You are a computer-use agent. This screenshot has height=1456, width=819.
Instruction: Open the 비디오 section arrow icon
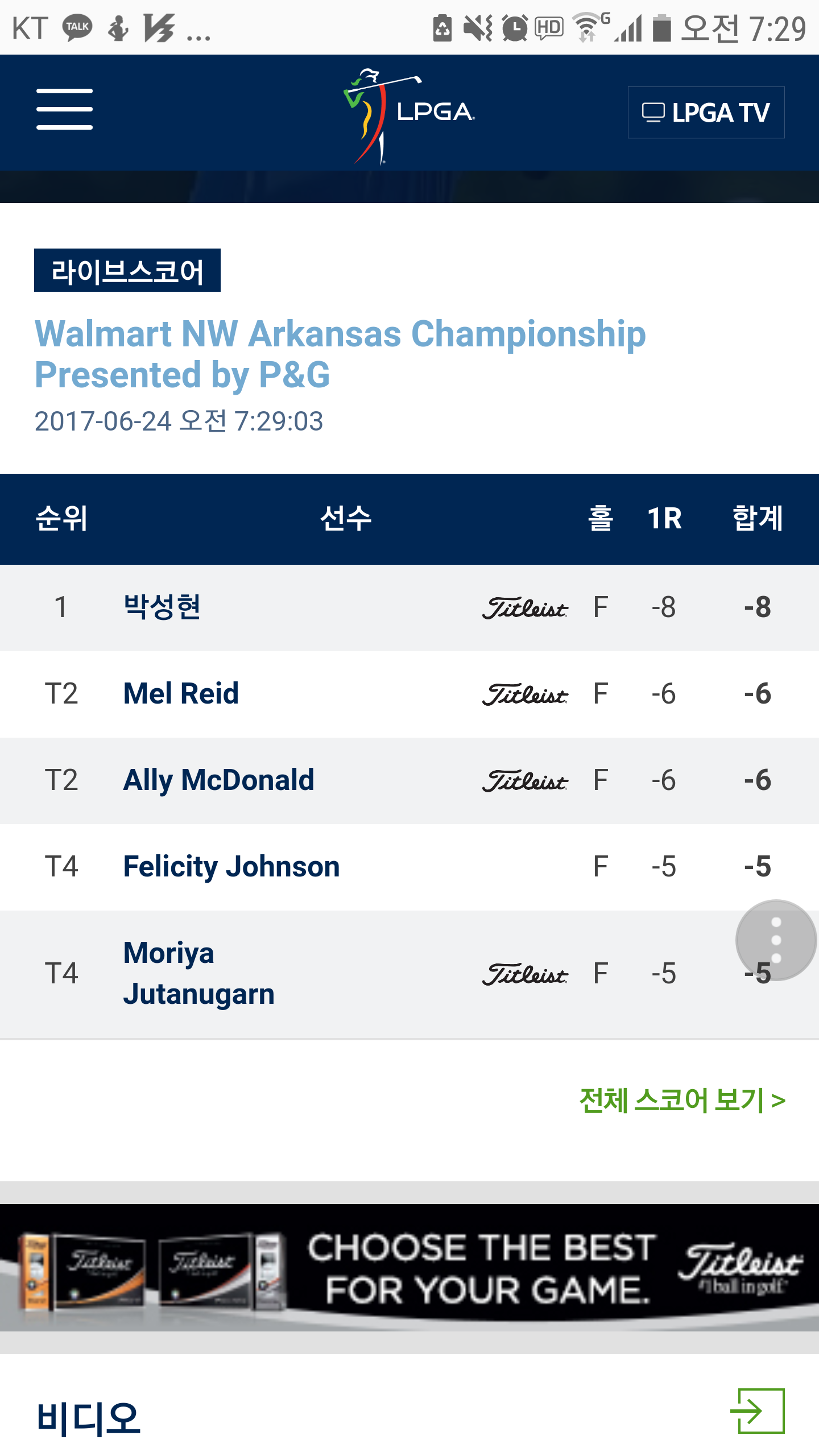757,1410
